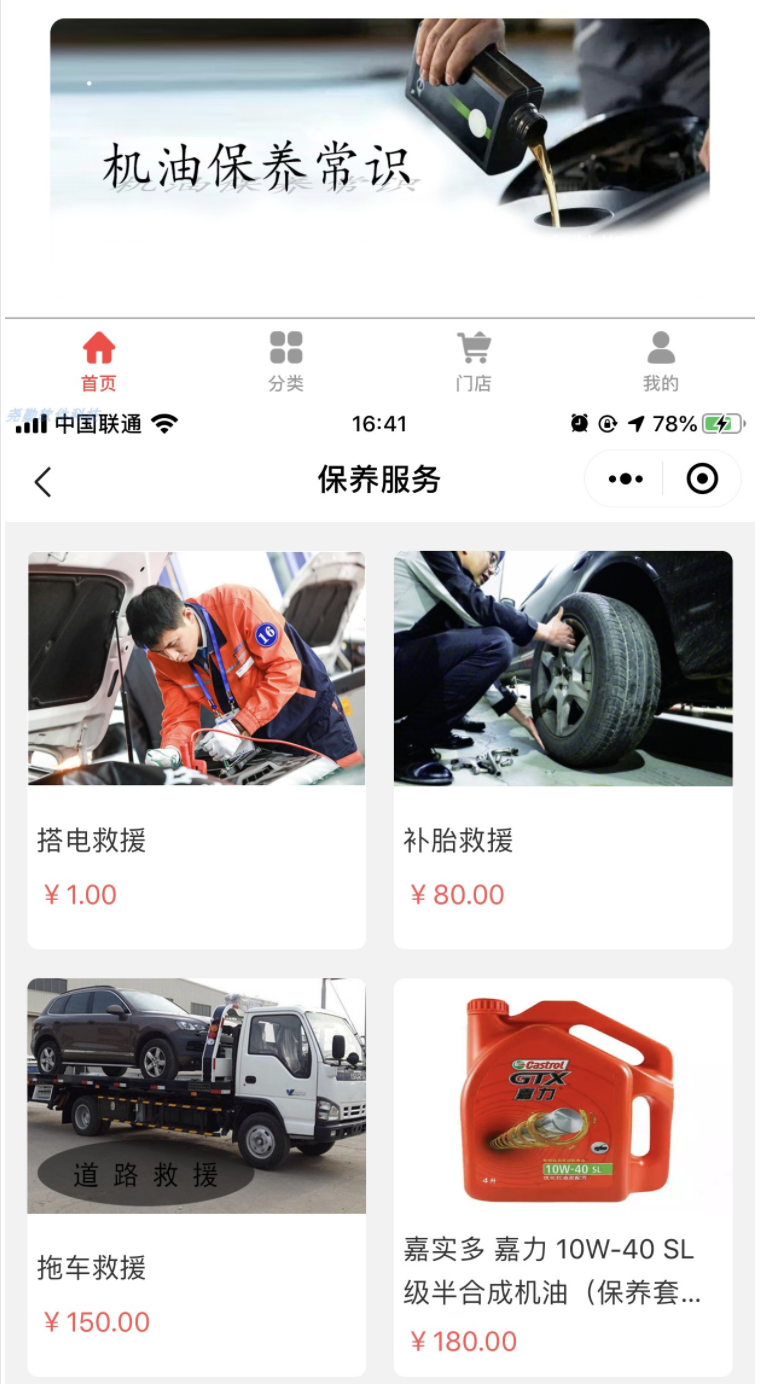761x1384 pixels.
Task: View the 补胎救援 service card
Action: click(x=563, y=748)
